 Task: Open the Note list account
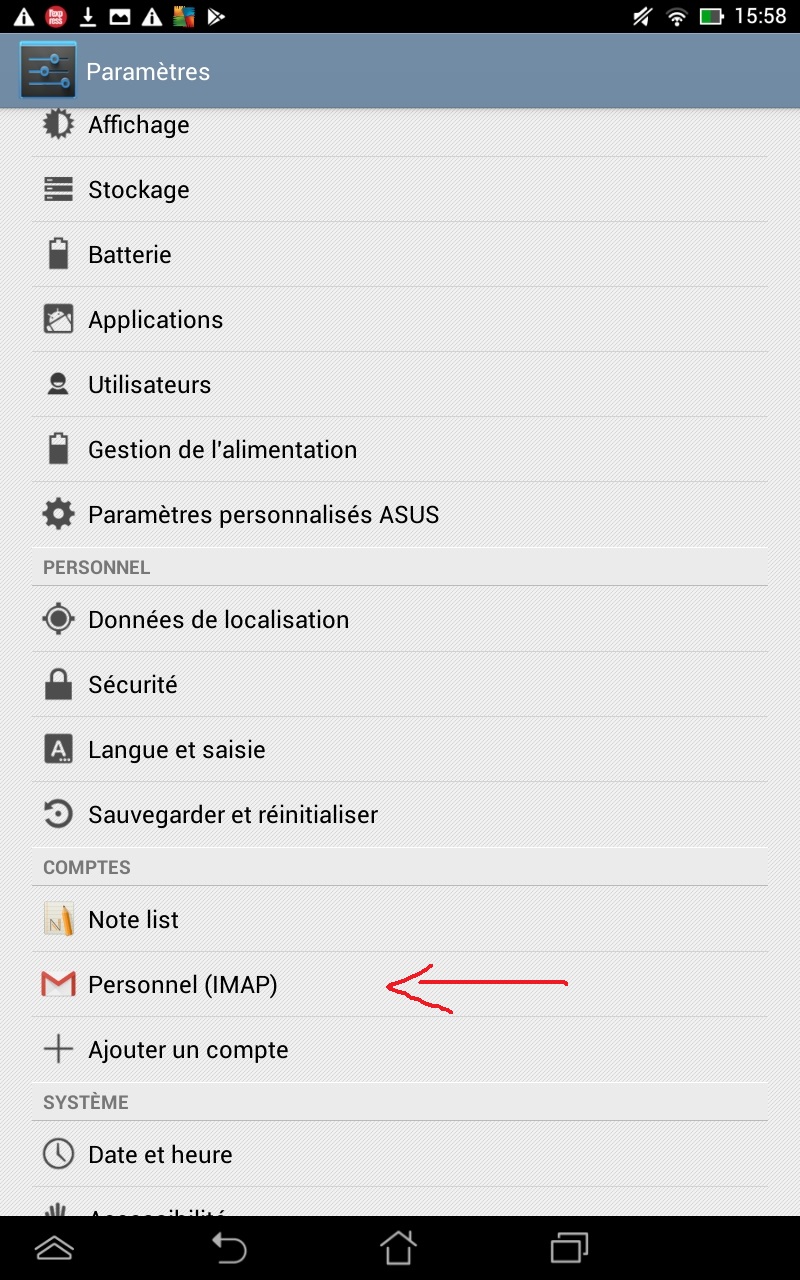click(133, 920)
